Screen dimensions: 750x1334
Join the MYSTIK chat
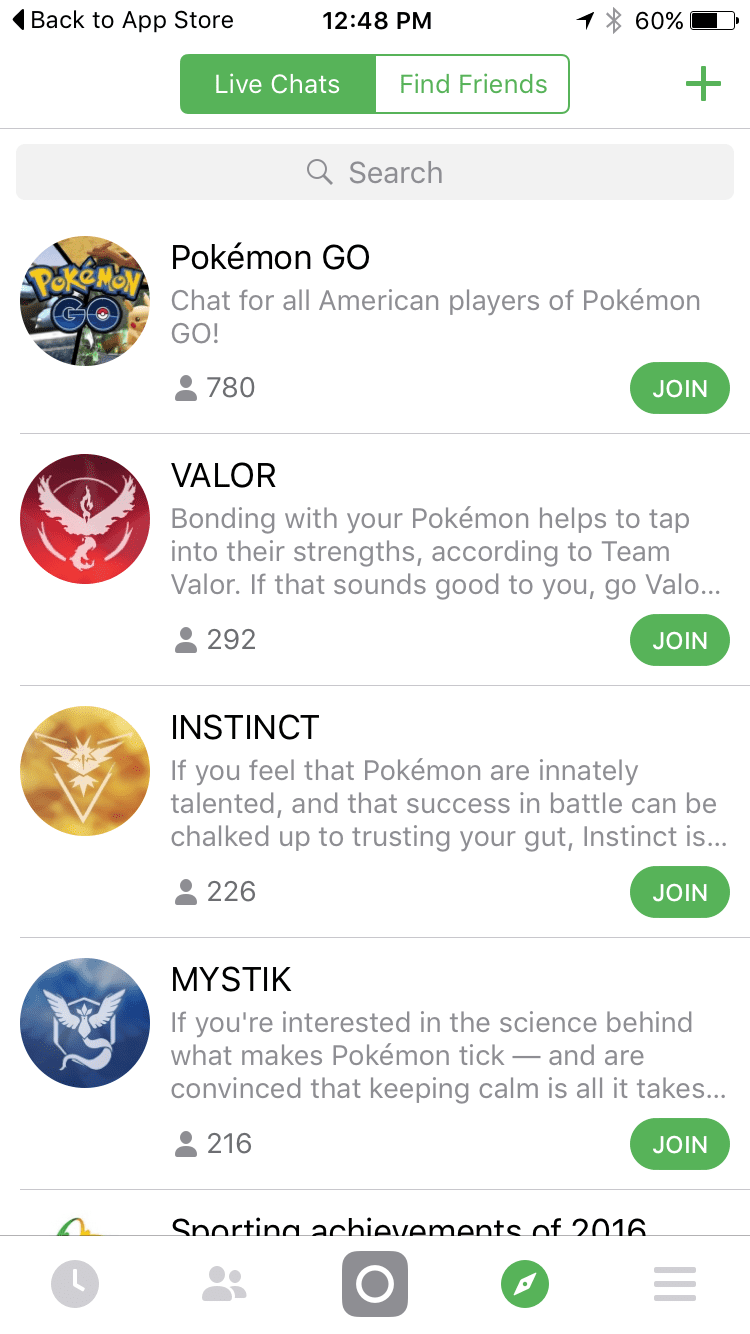[x=680, y=1144]
